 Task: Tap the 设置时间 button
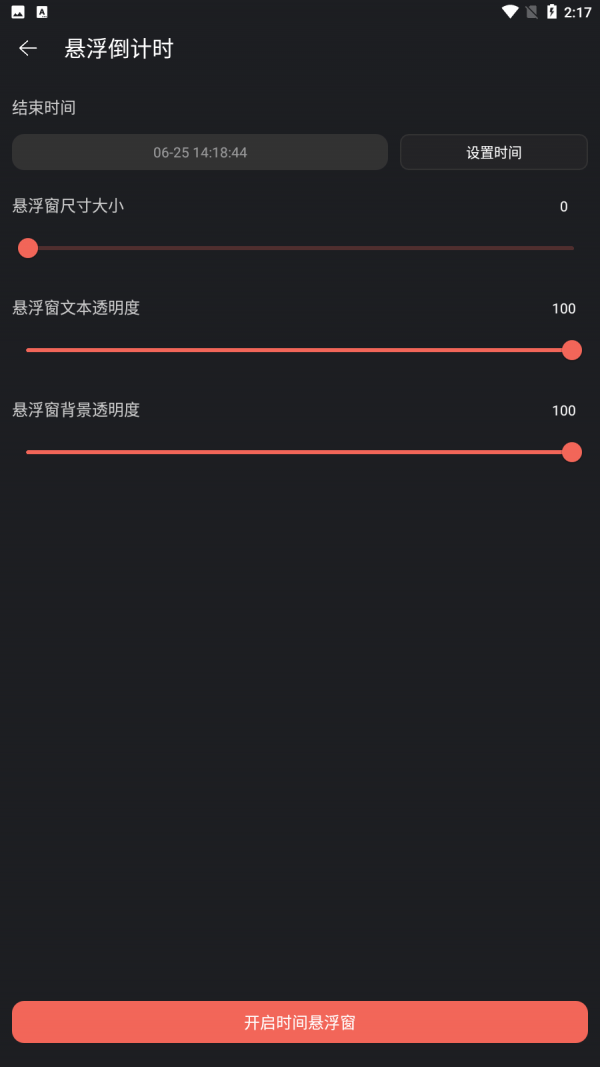[493, 152]
